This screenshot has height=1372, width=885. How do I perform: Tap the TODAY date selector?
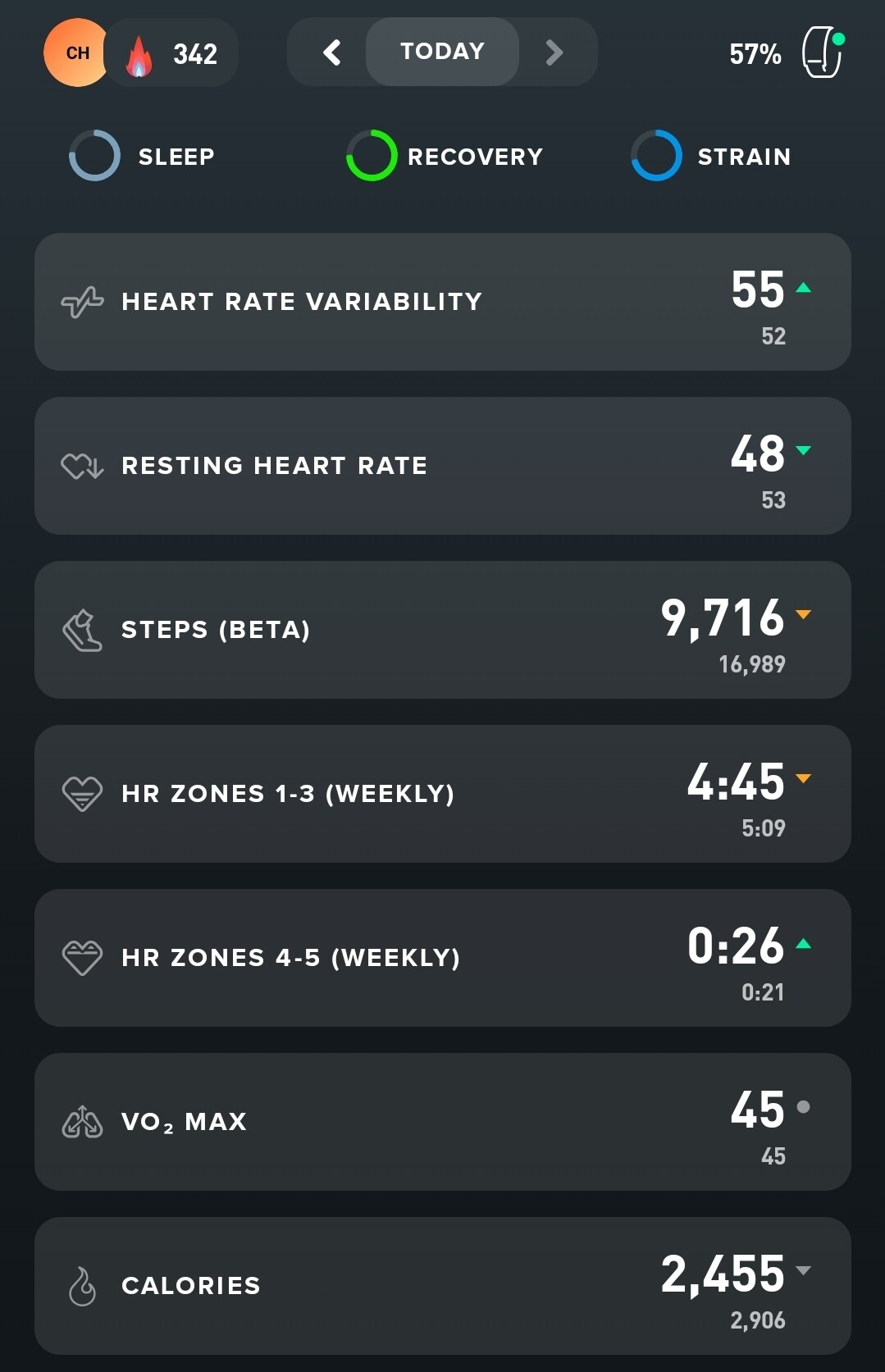442,52
